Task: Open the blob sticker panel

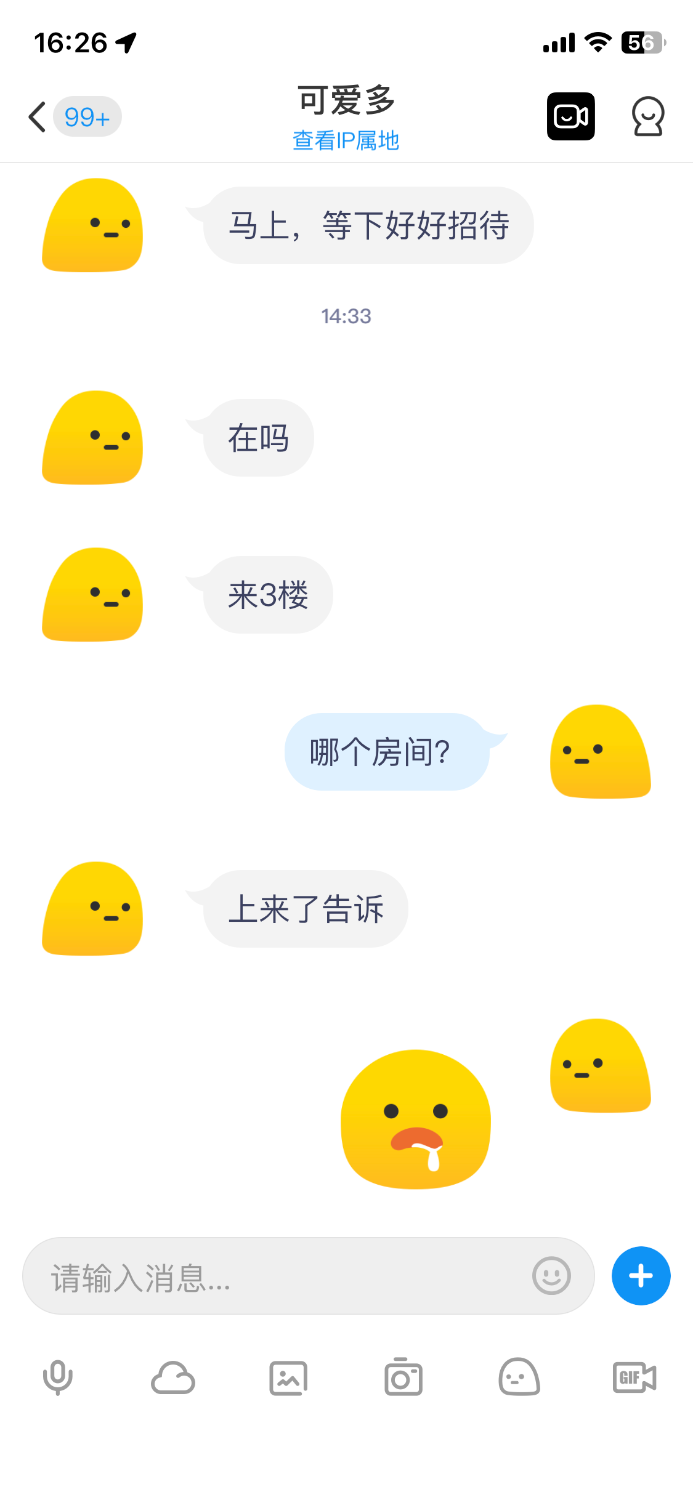Action: (x=519, y=1378)
